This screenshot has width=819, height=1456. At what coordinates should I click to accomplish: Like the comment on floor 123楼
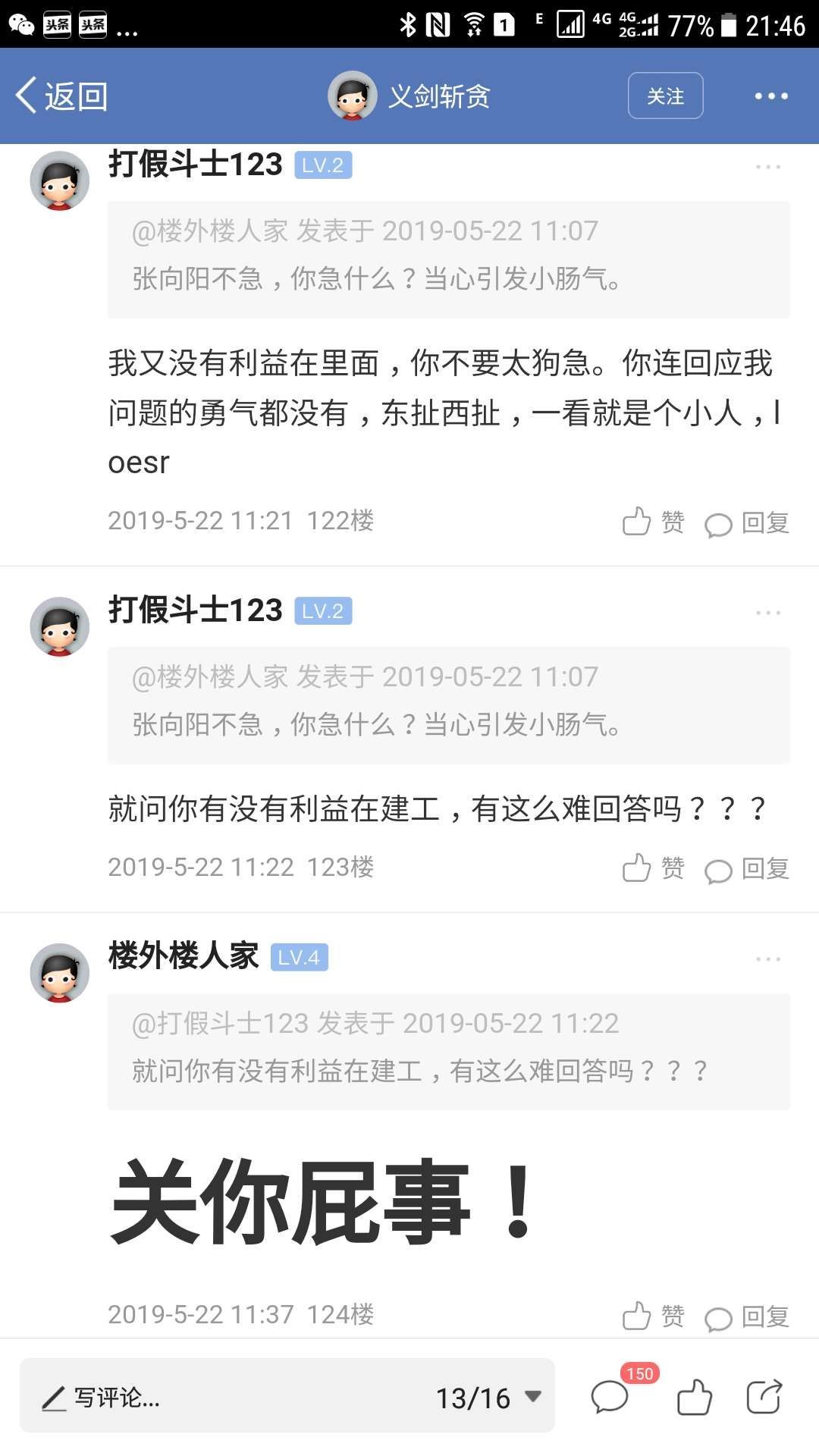coord(652,868)
